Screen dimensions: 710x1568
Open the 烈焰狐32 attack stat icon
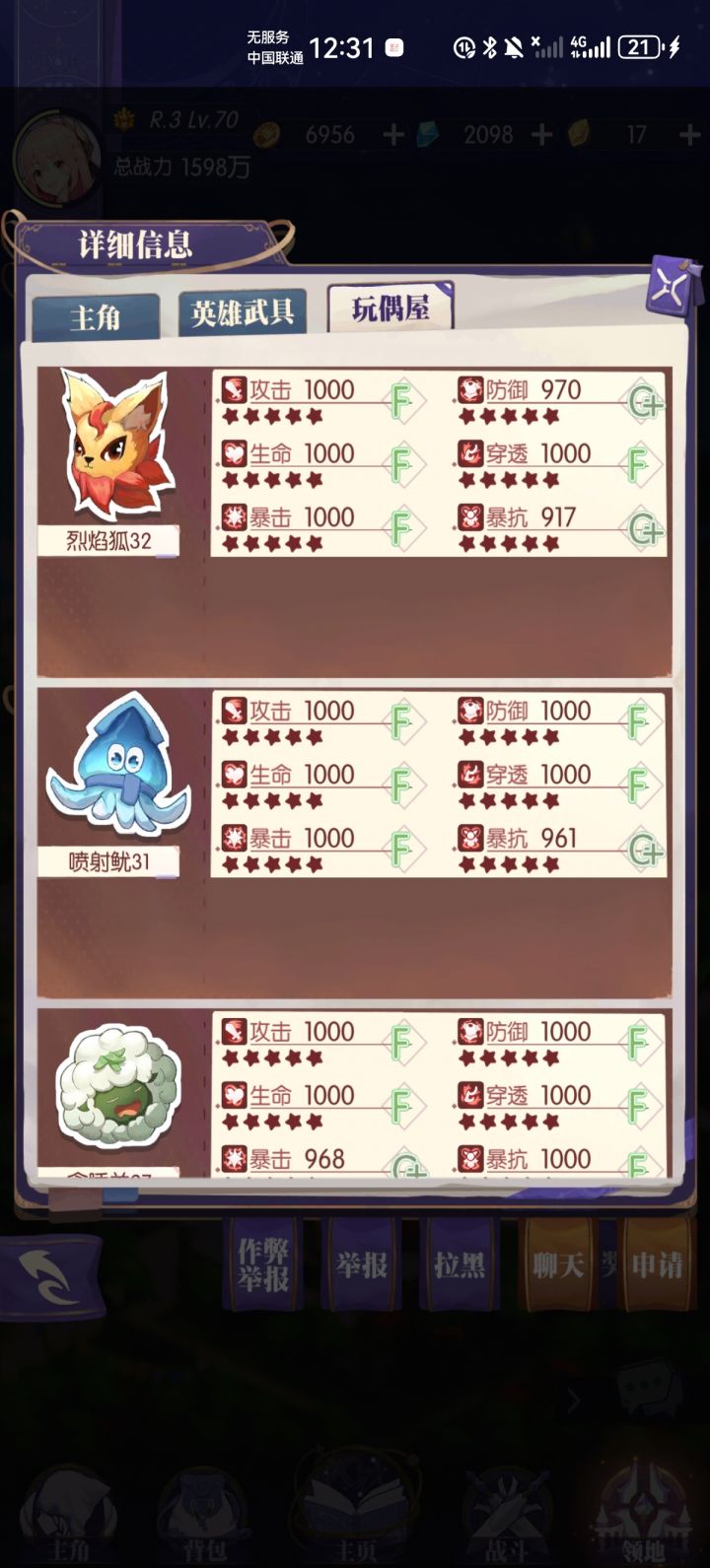(234, 389)
